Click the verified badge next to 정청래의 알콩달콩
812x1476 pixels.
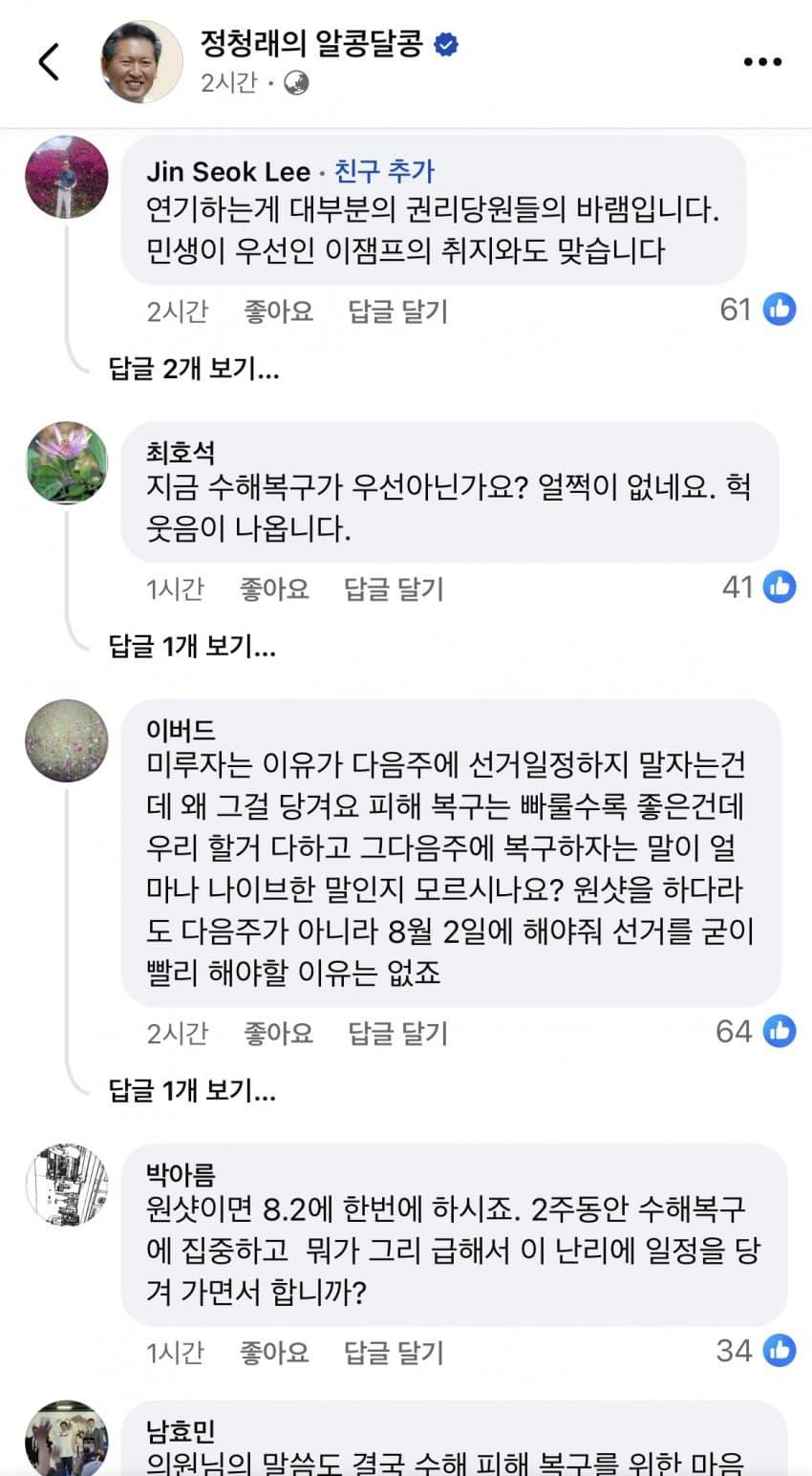[445, 43]
